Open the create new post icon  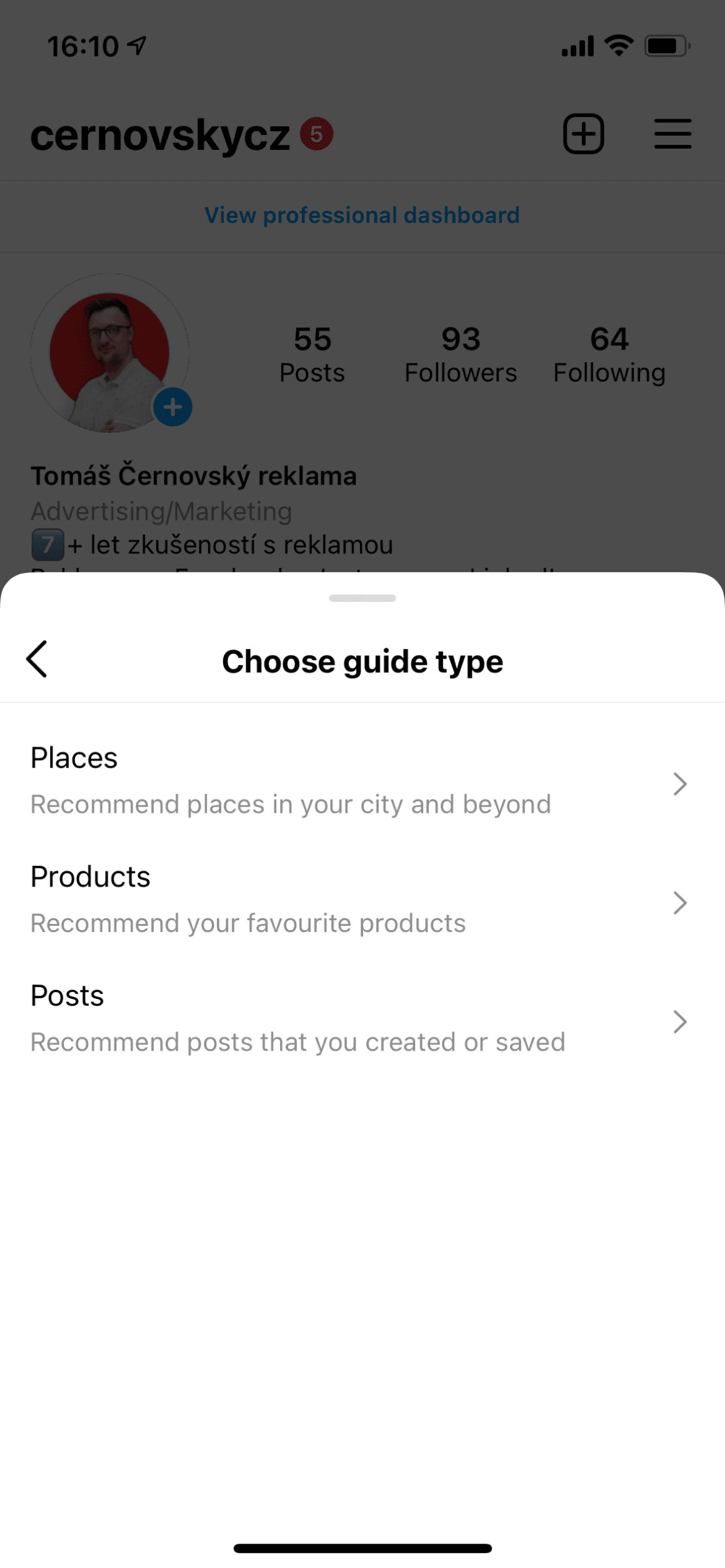[583, 134]
